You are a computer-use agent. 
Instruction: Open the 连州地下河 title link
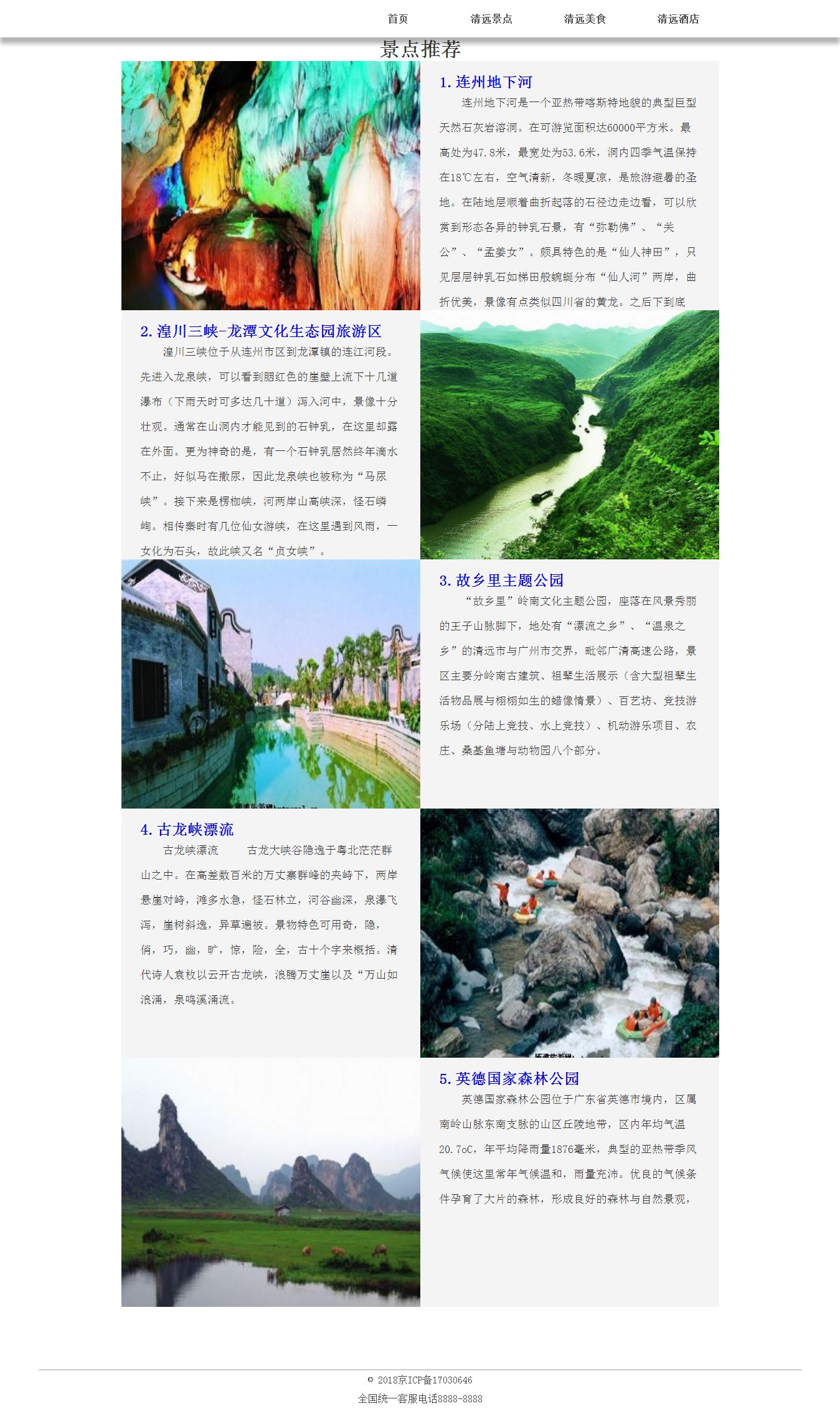point(486,82)
